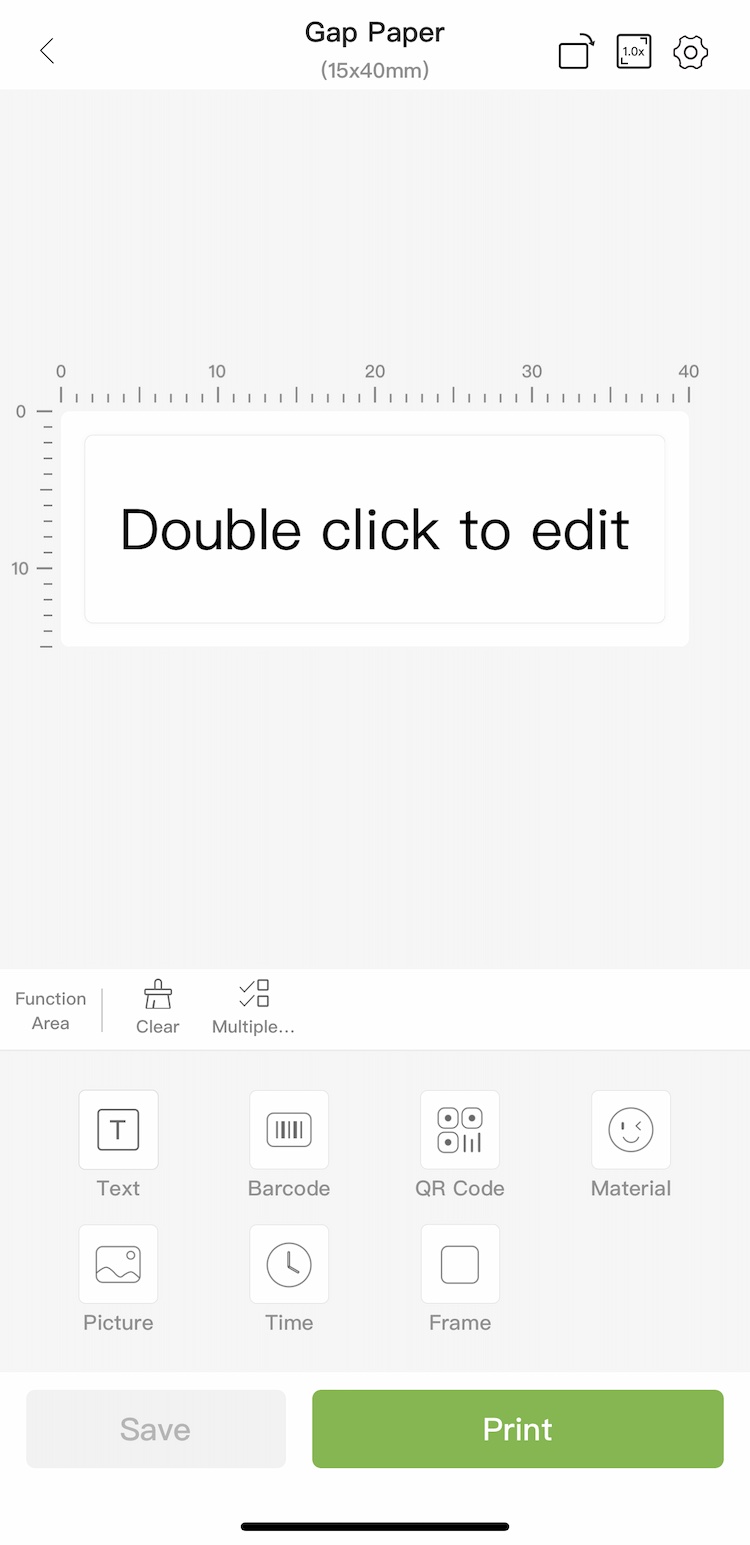Image resolution: width=750 pixels, height=1545 pixels.
Task: Enable Multiple selection mode
Action: click(253, 1008)
